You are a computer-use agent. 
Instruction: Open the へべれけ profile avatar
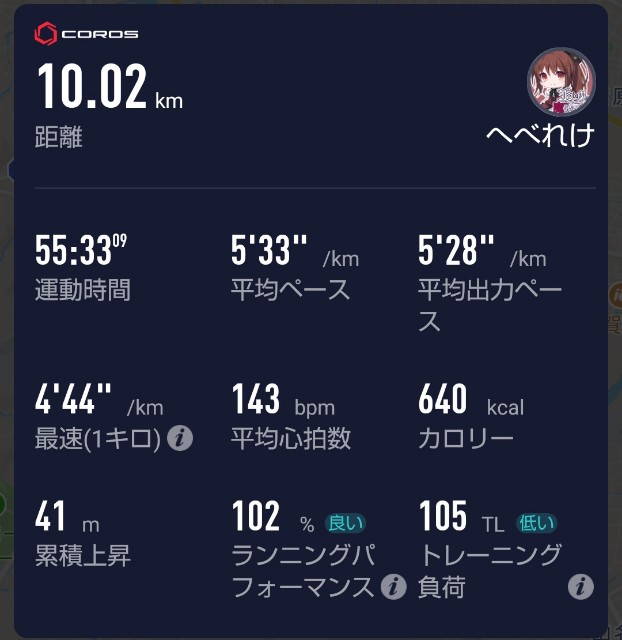click(561, 82)
